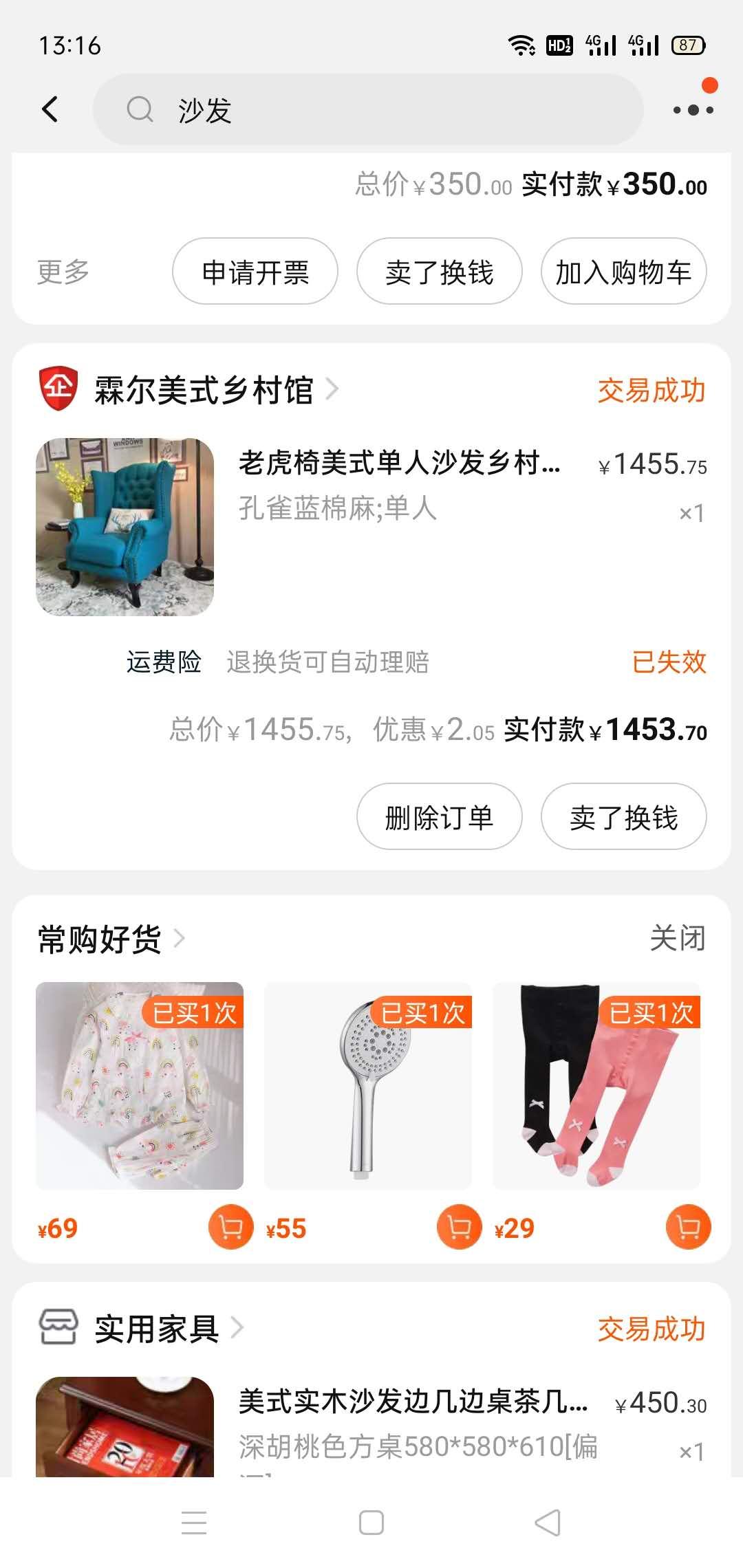The width and height of the screenshot is (743, 1568).
Task: Tap the system home button
Action: tap(371, 1523)
